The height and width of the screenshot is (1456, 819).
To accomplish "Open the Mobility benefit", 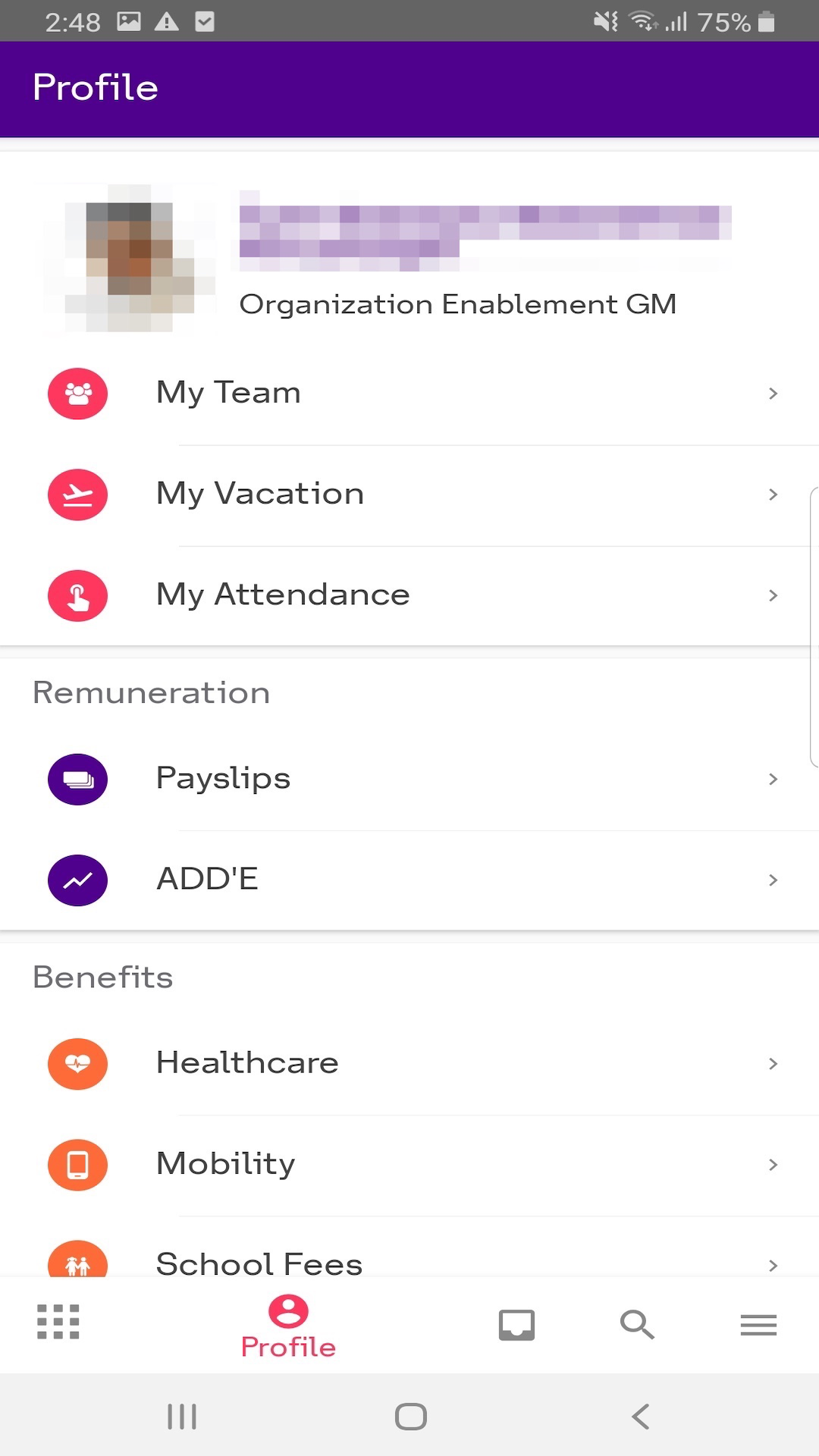I will [409, 1164].
